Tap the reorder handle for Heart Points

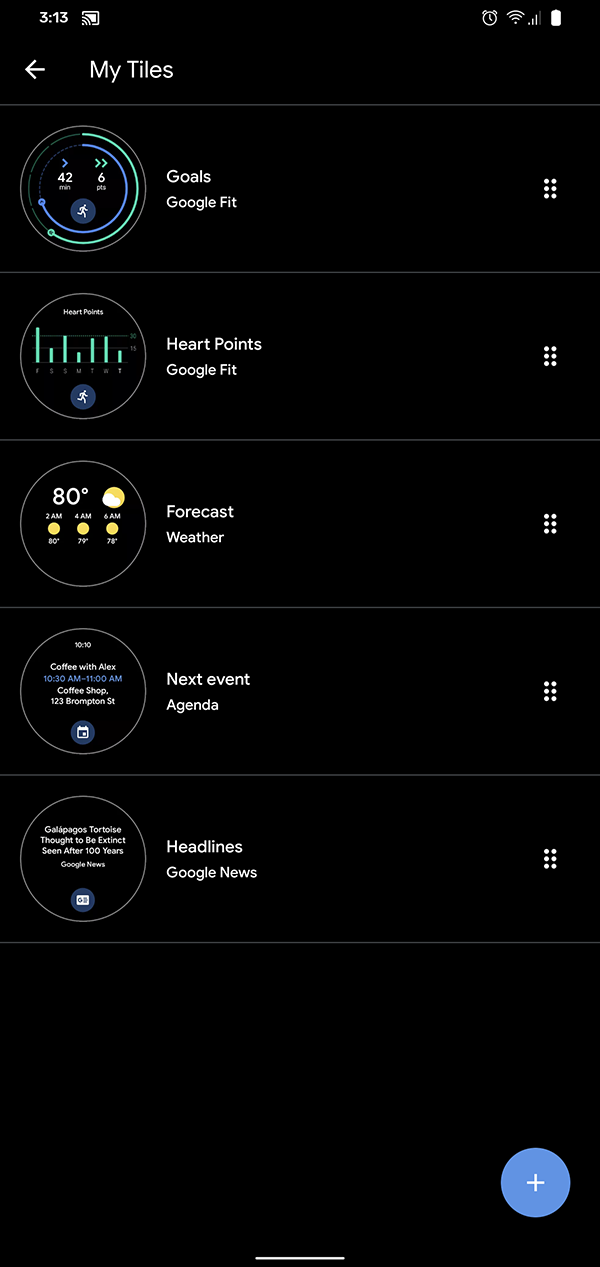pos(549,356)
